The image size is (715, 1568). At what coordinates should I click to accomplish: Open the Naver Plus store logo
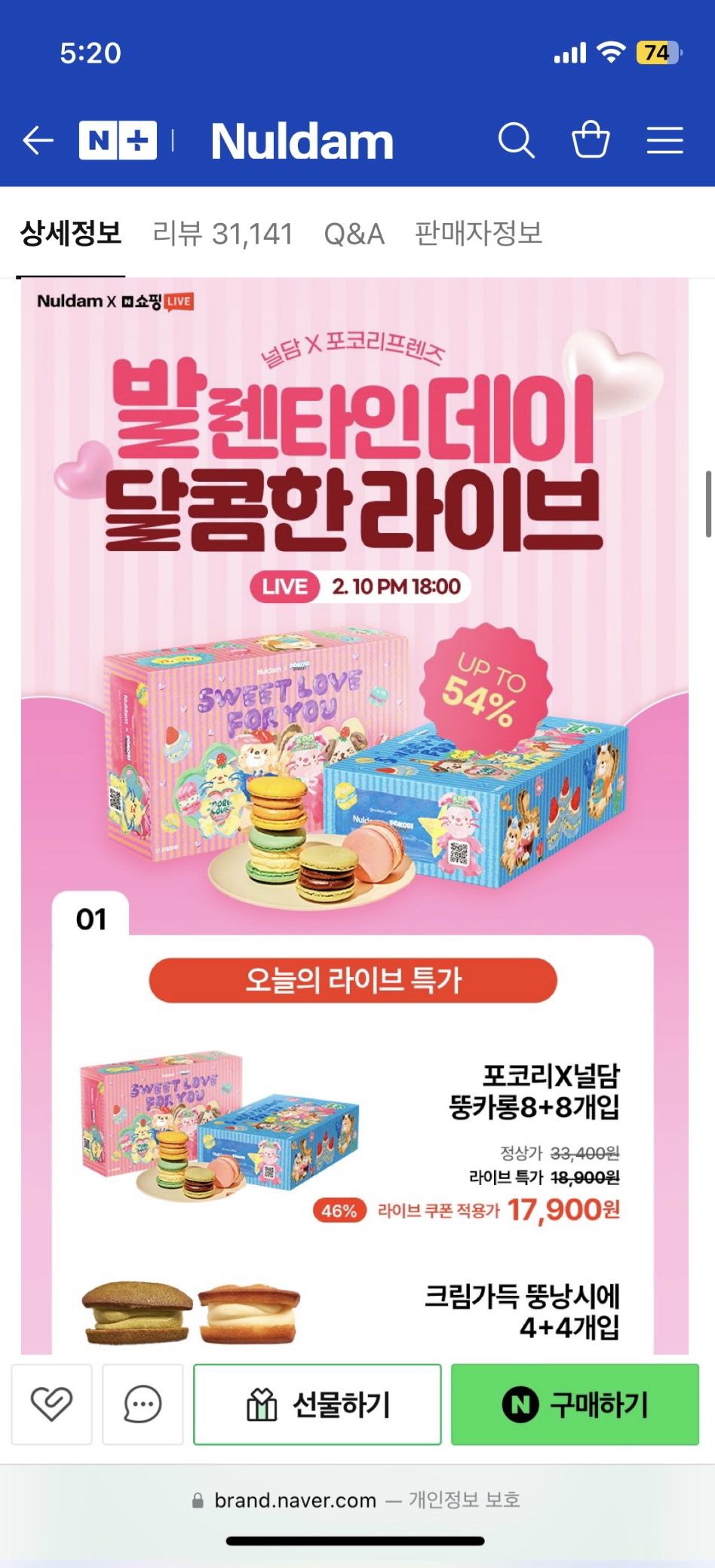pyautogui.click(x=118, y=140)
